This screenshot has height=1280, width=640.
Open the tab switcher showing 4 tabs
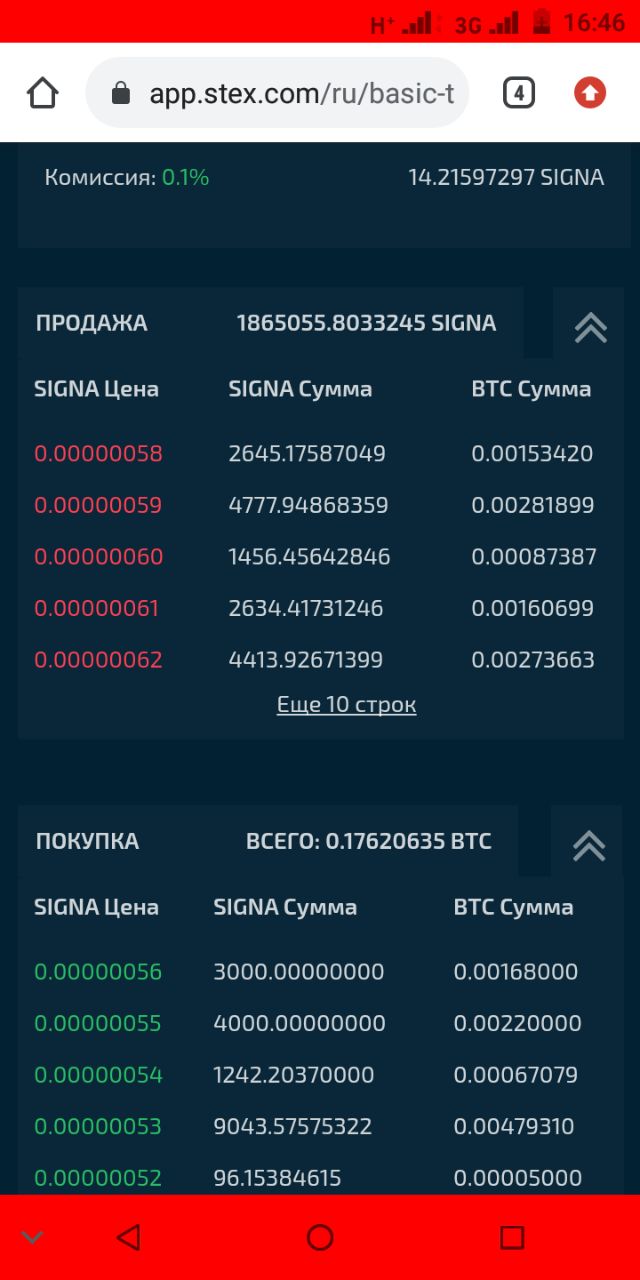(x=518, y=93)
